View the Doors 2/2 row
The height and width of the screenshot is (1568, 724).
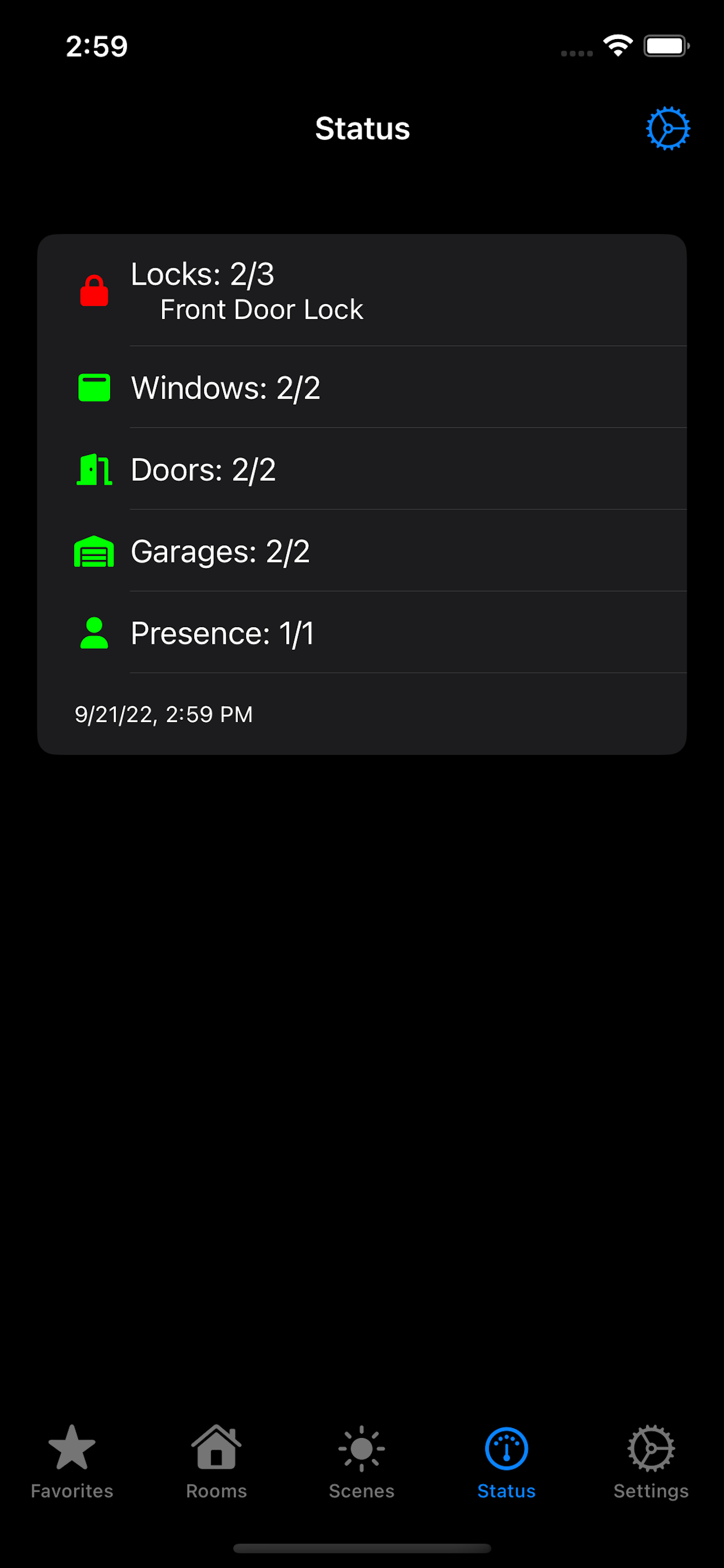click(x=362, y=470)
